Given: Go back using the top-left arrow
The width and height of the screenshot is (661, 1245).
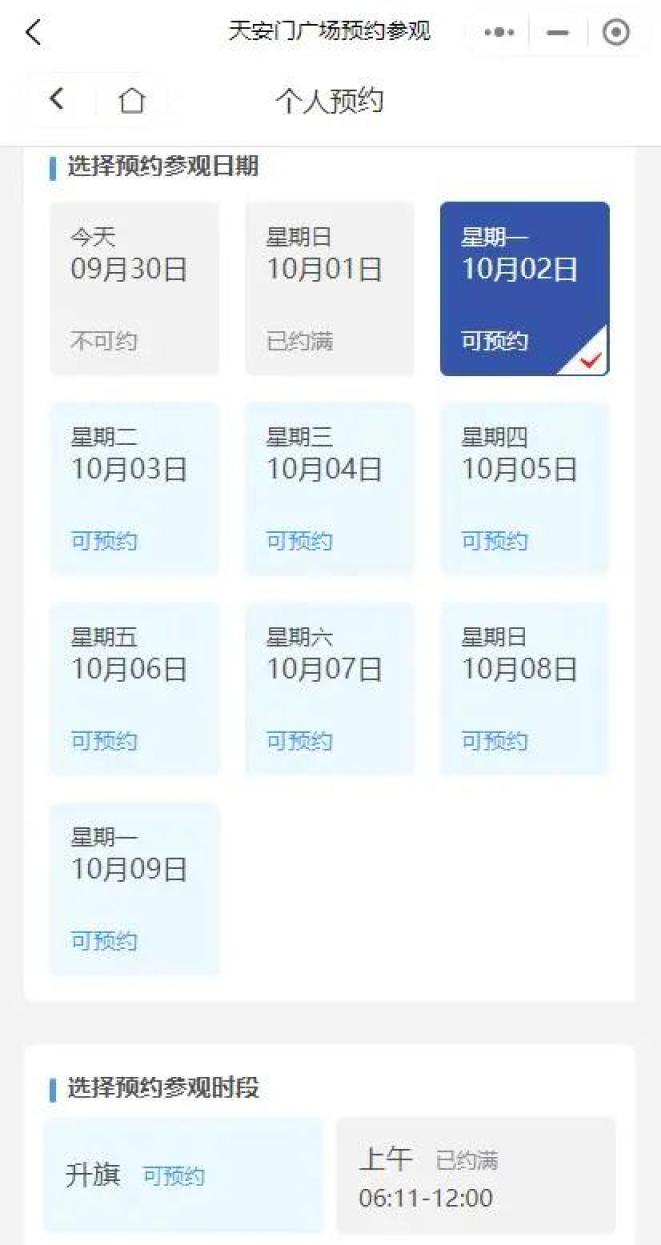Looking at the screenshot, I should [x=33, y=32].
